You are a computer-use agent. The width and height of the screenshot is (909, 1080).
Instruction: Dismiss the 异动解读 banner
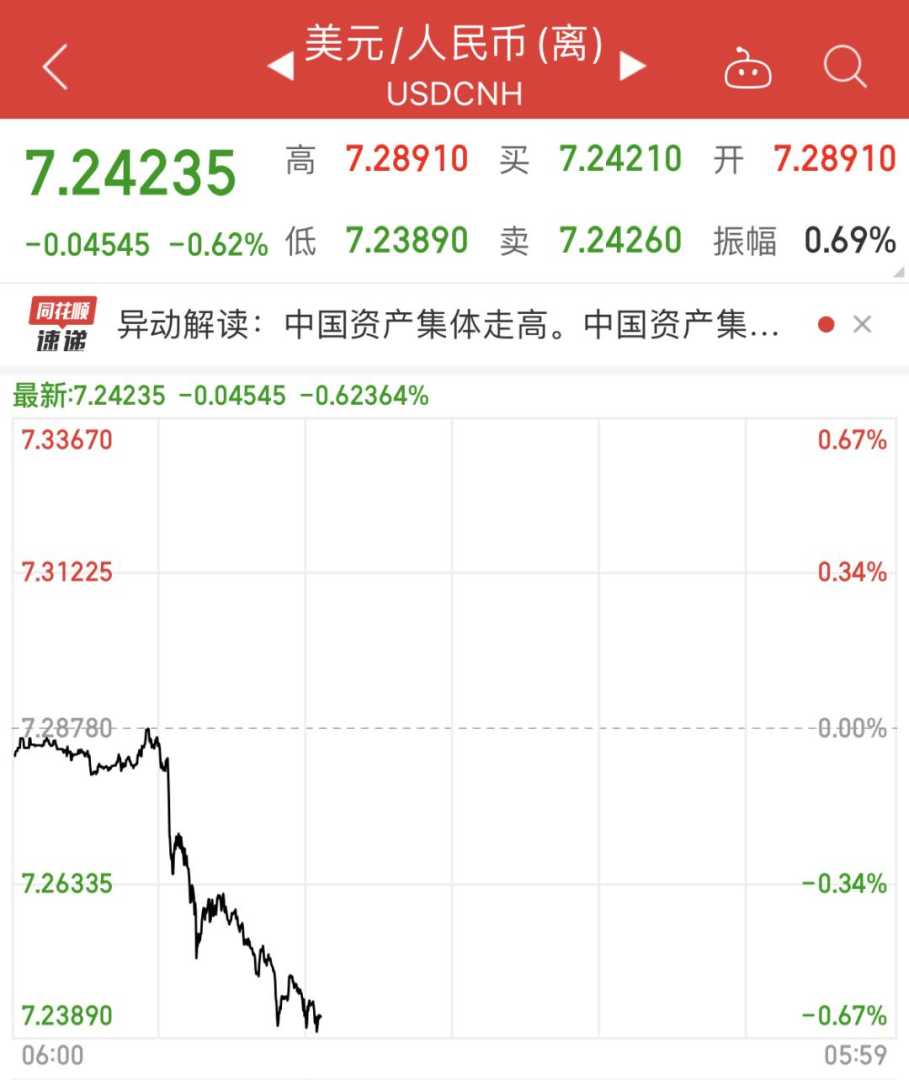(862, 325)
